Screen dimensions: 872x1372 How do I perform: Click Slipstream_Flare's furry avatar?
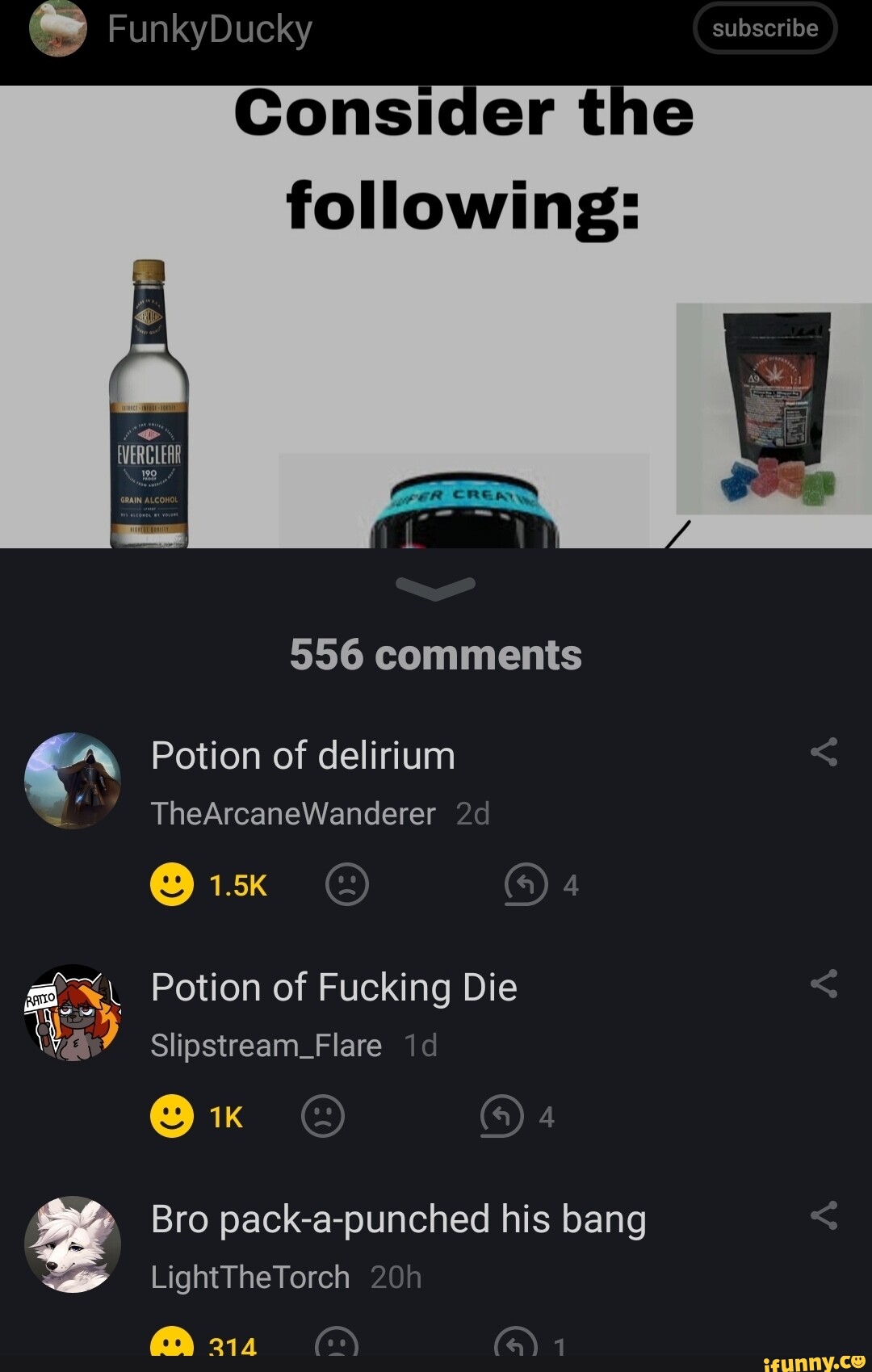pos(73,1013)
